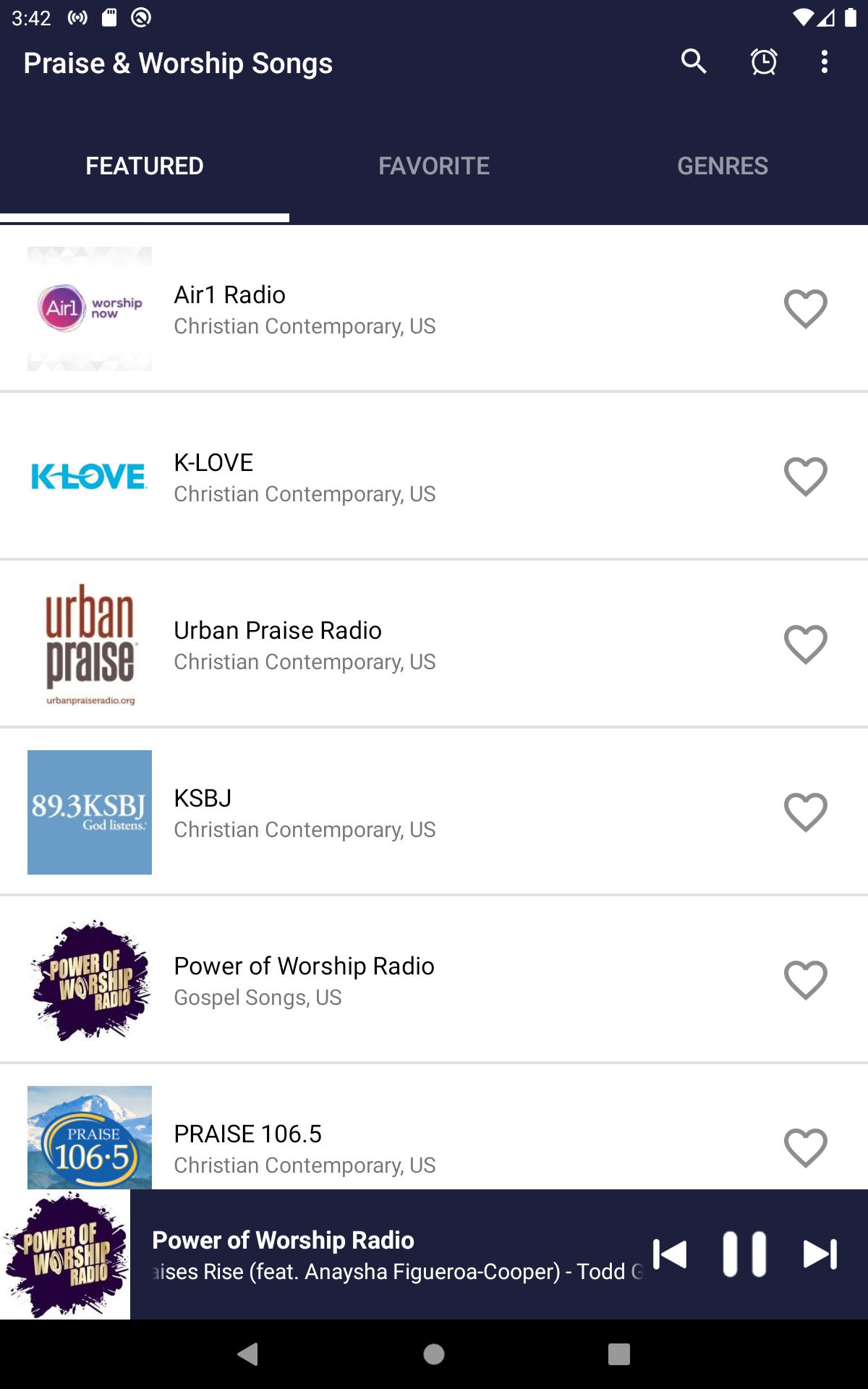Open the sleep timer alarm icon
868x1389 pixels.
(764, 62)
